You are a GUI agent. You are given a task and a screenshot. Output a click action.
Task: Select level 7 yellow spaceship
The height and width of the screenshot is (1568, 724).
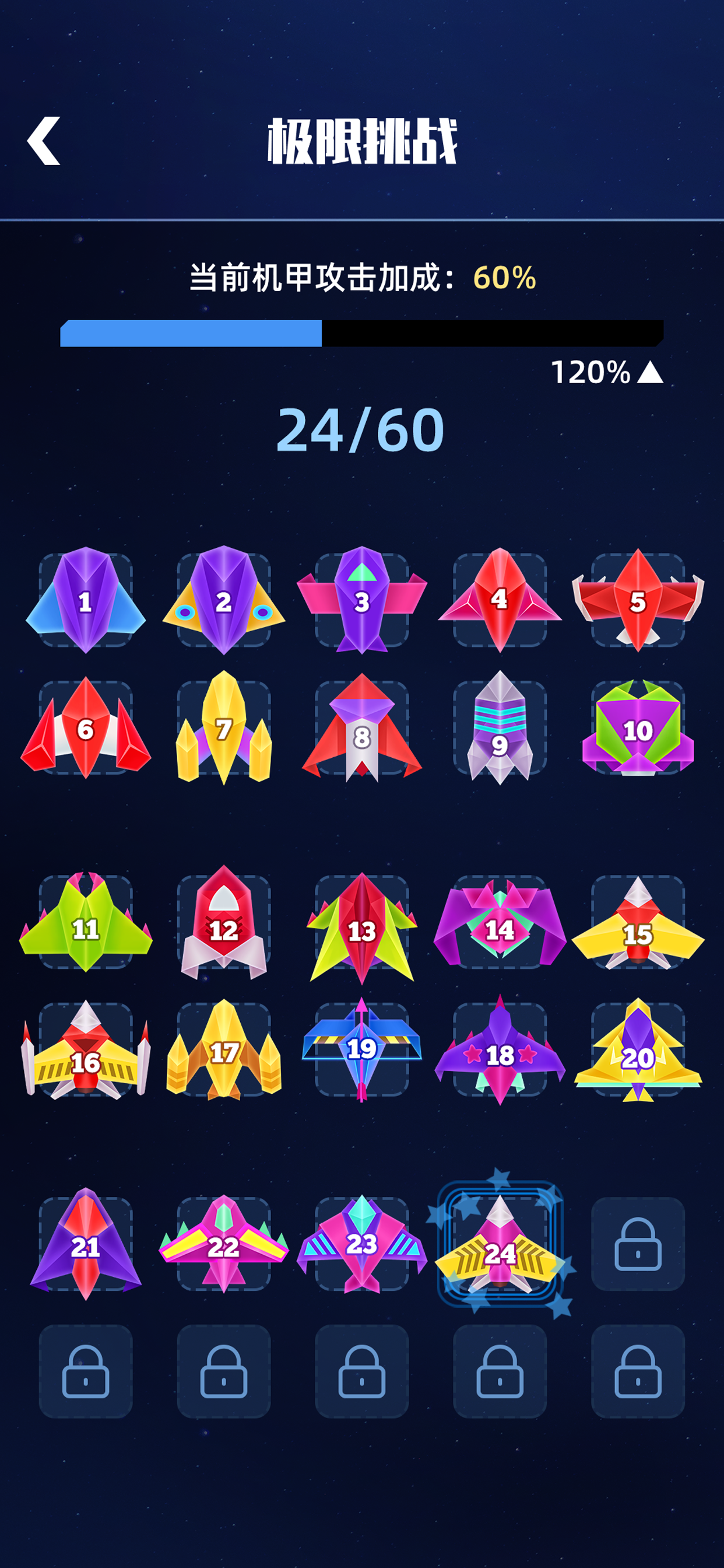tap(223, 727)
